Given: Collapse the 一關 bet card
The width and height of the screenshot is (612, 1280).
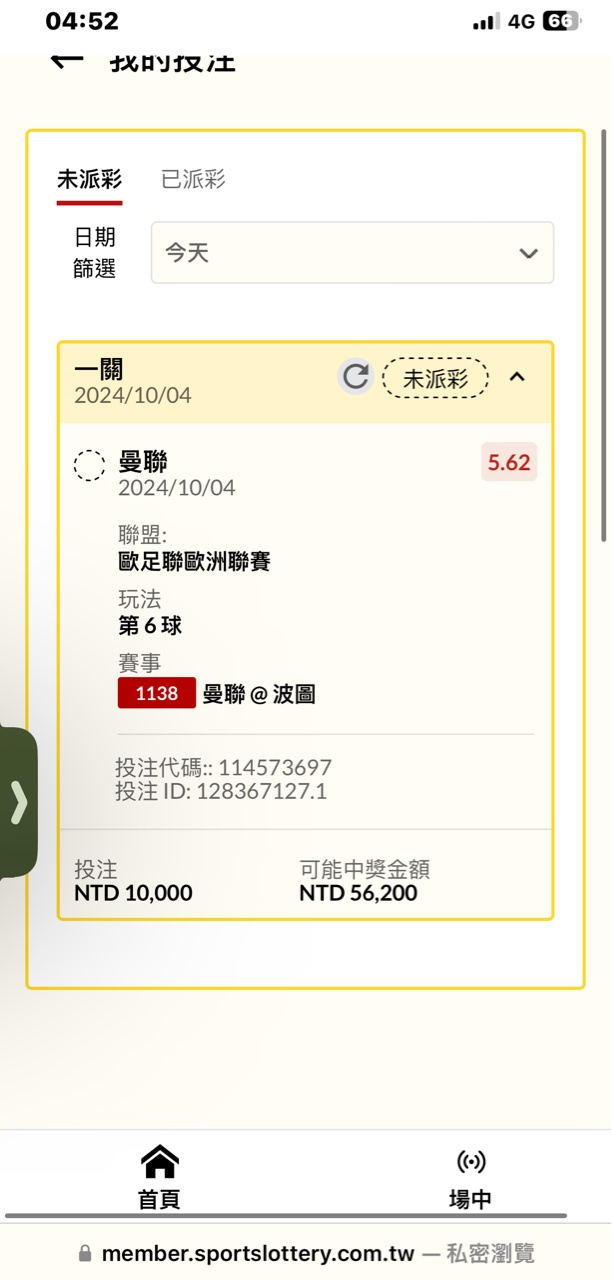Looking at the screenshot, I should (x=517, y=377).
